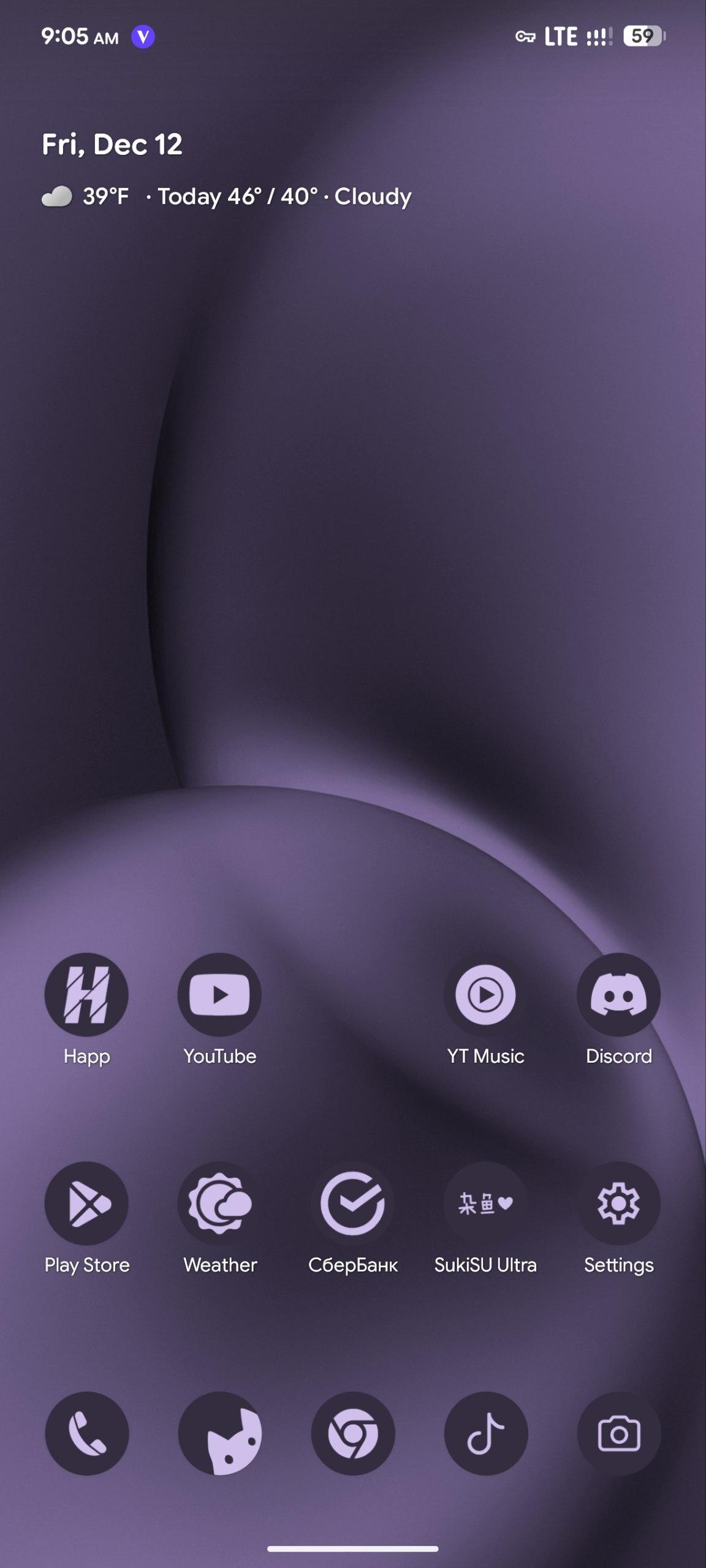The height and width of the screenshot is (1568, 706).
Task: Launch the СберБанк app
Action: pos(352,1204)
